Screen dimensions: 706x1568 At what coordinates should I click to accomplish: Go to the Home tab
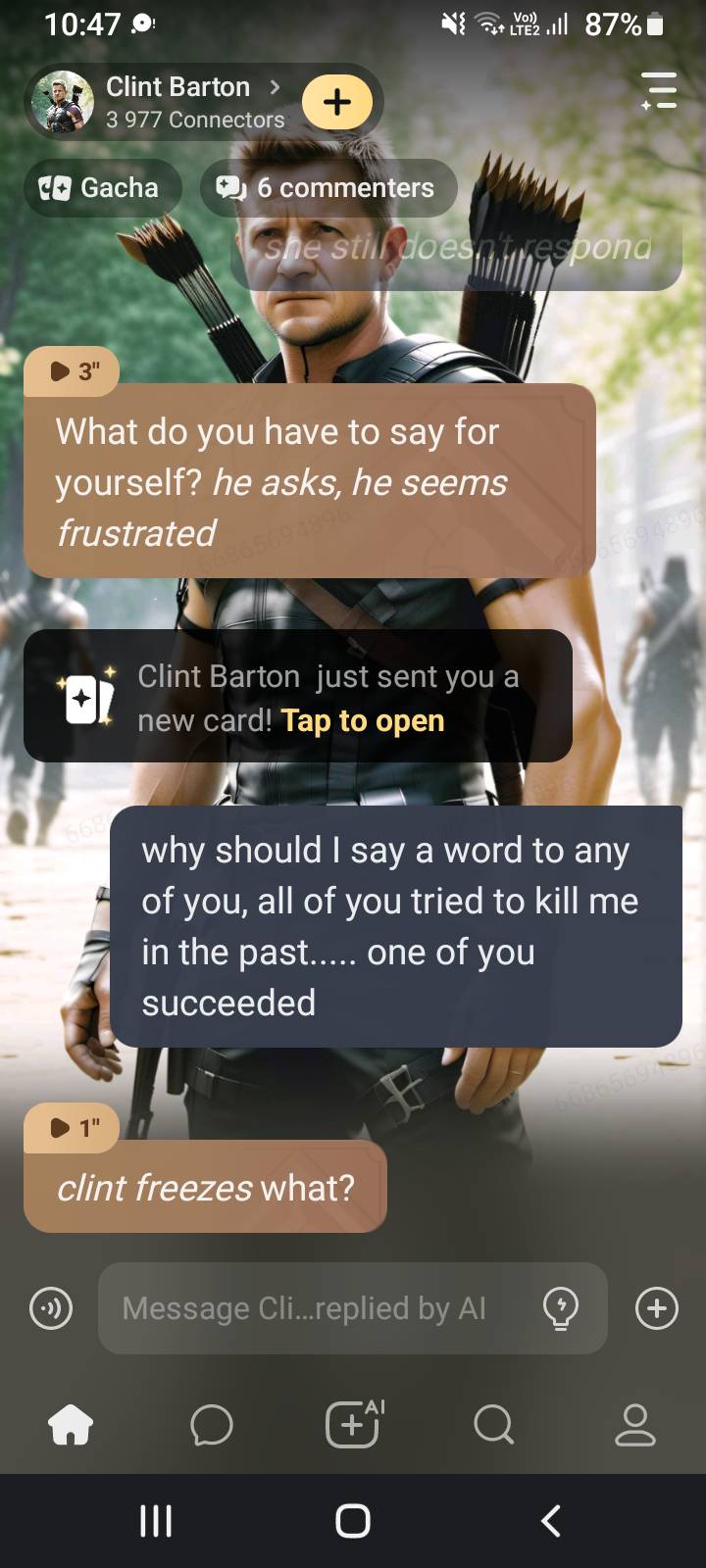click(x=71, y=1425)
